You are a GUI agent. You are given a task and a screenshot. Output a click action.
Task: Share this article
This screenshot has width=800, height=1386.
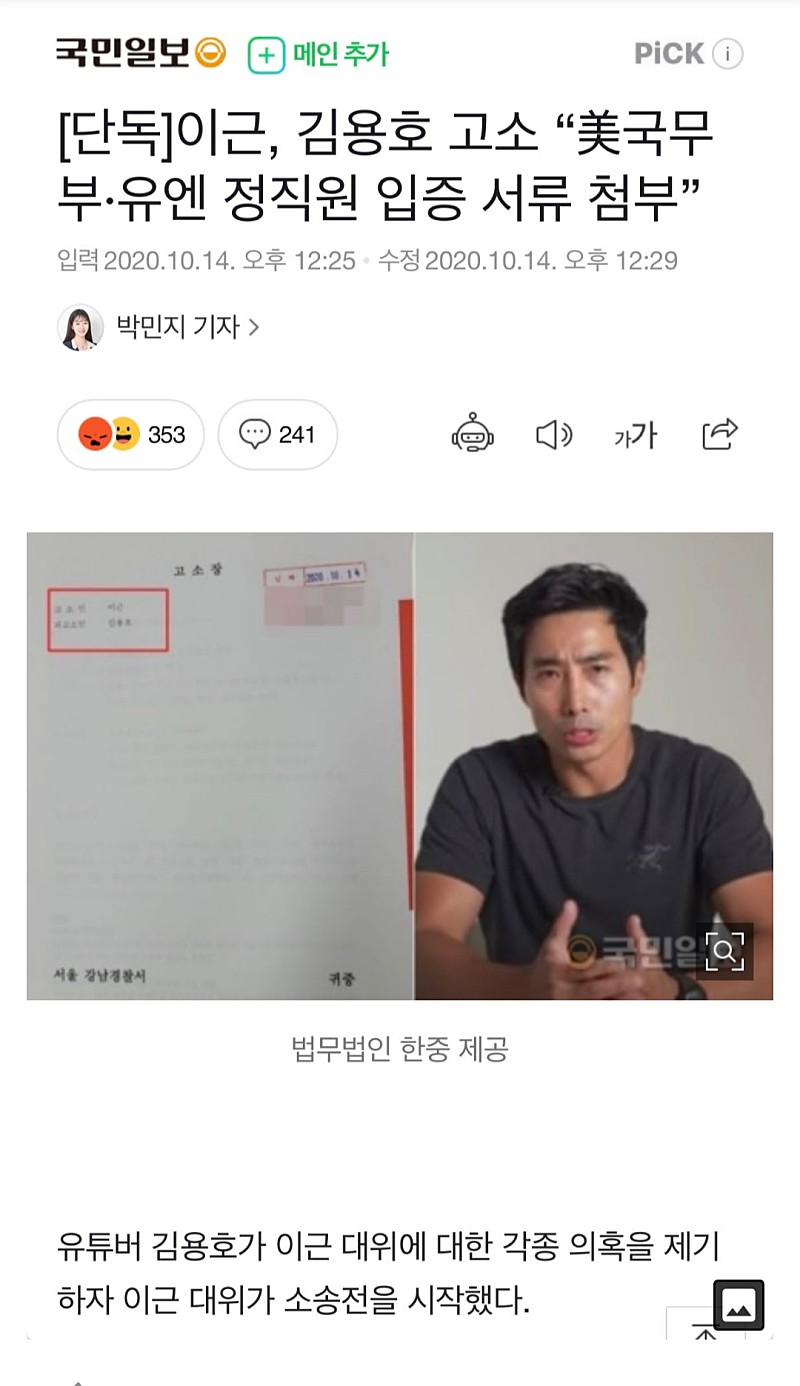pyautogui.click(x=720, y=435)
